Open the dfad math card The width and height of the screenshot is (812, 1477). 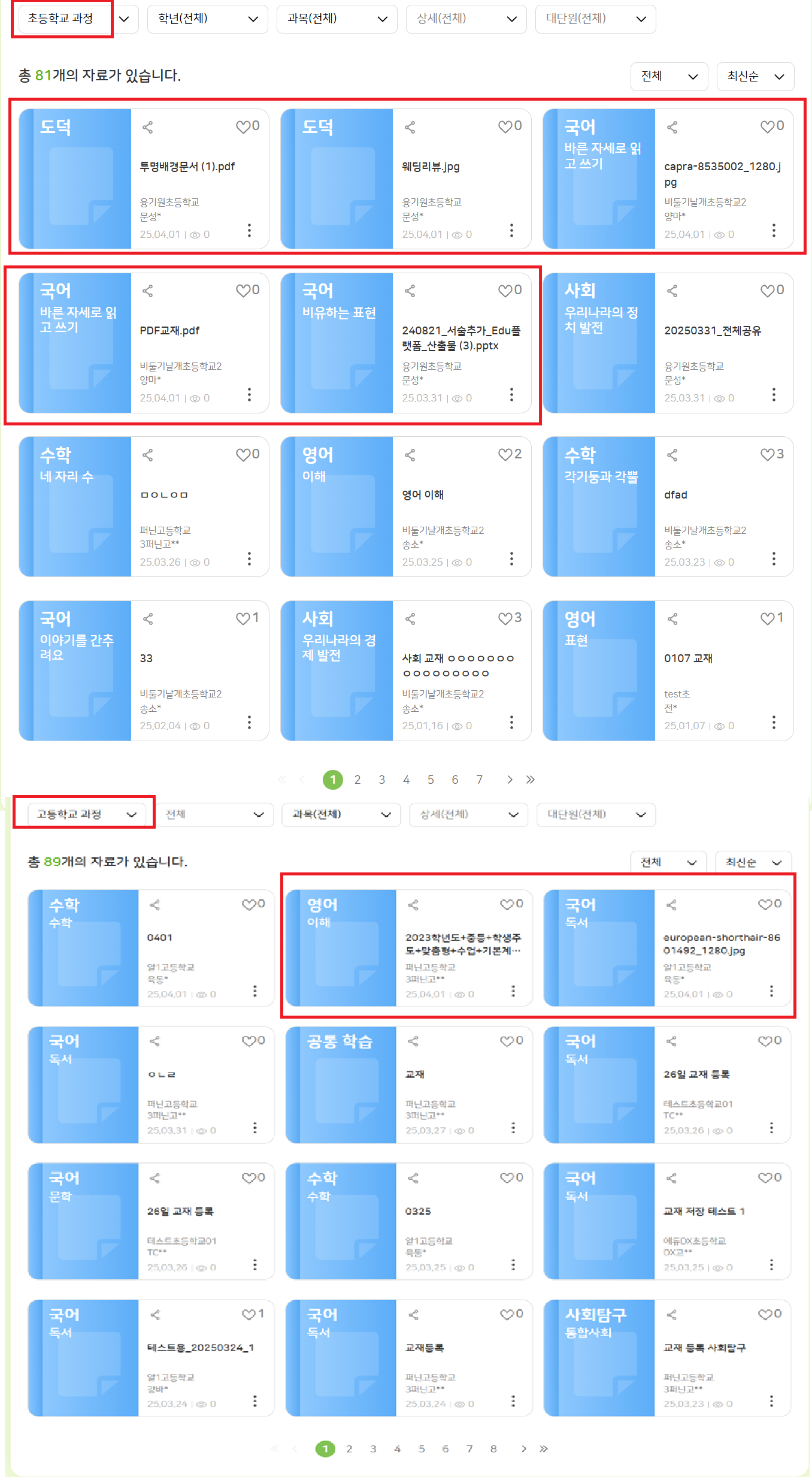(x=675, y=495)
